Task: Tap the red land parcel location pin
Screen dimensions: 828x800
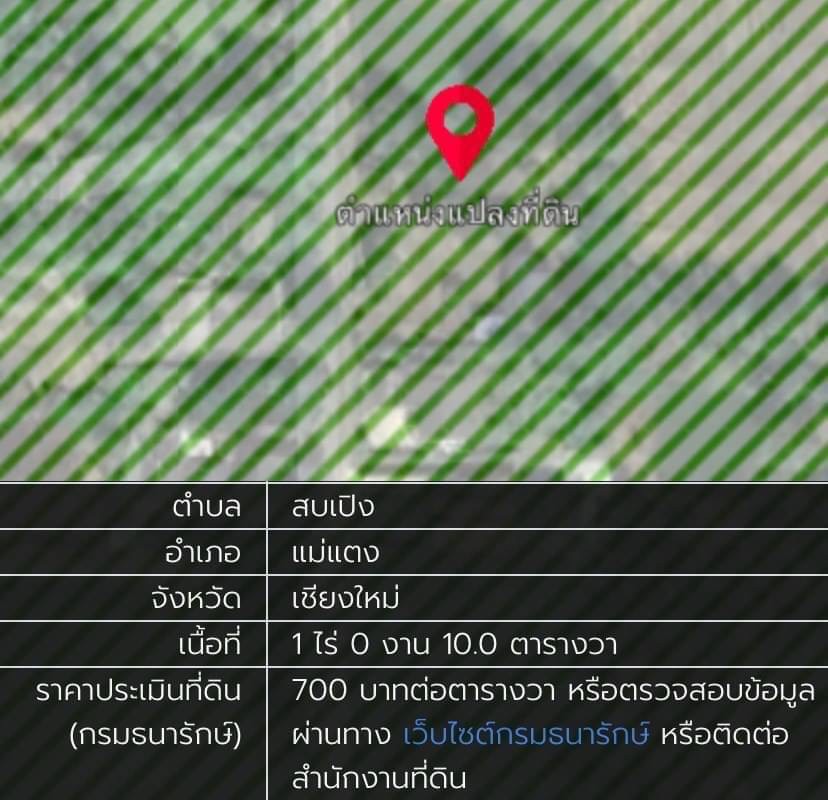Action: pyautogui.click(x=460, y=127)
